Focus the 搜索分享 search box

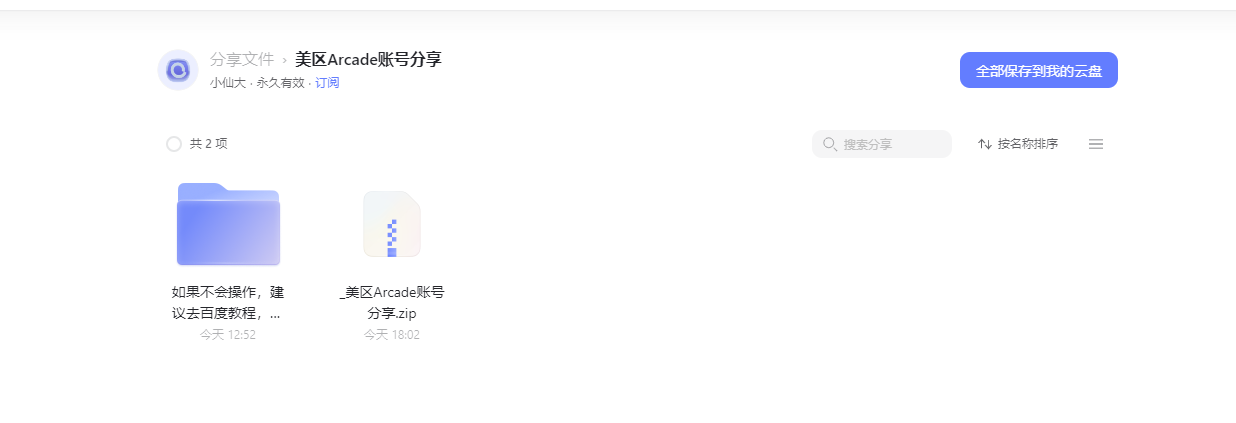[890, 144]
